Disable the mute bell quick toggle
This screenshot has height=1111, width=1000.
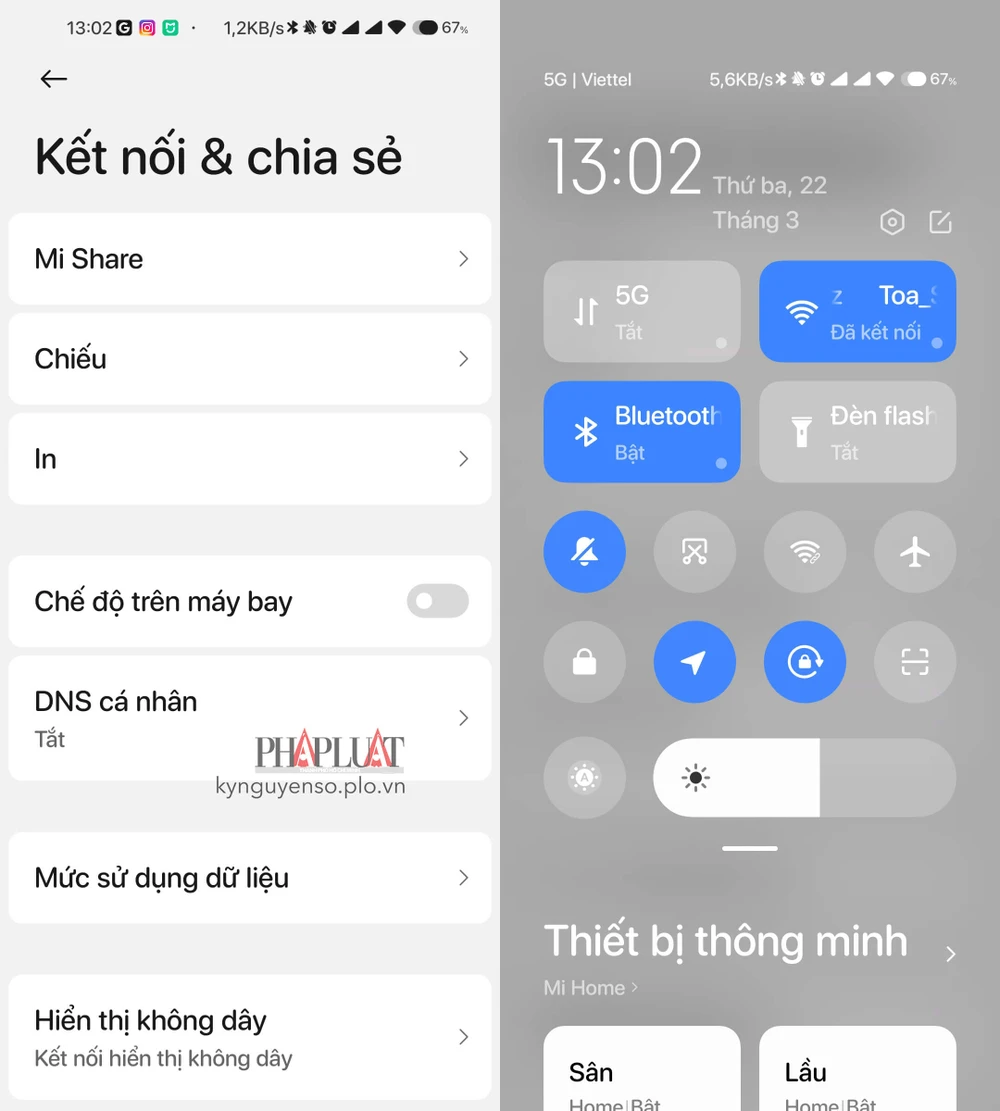[x=584, y=551]
